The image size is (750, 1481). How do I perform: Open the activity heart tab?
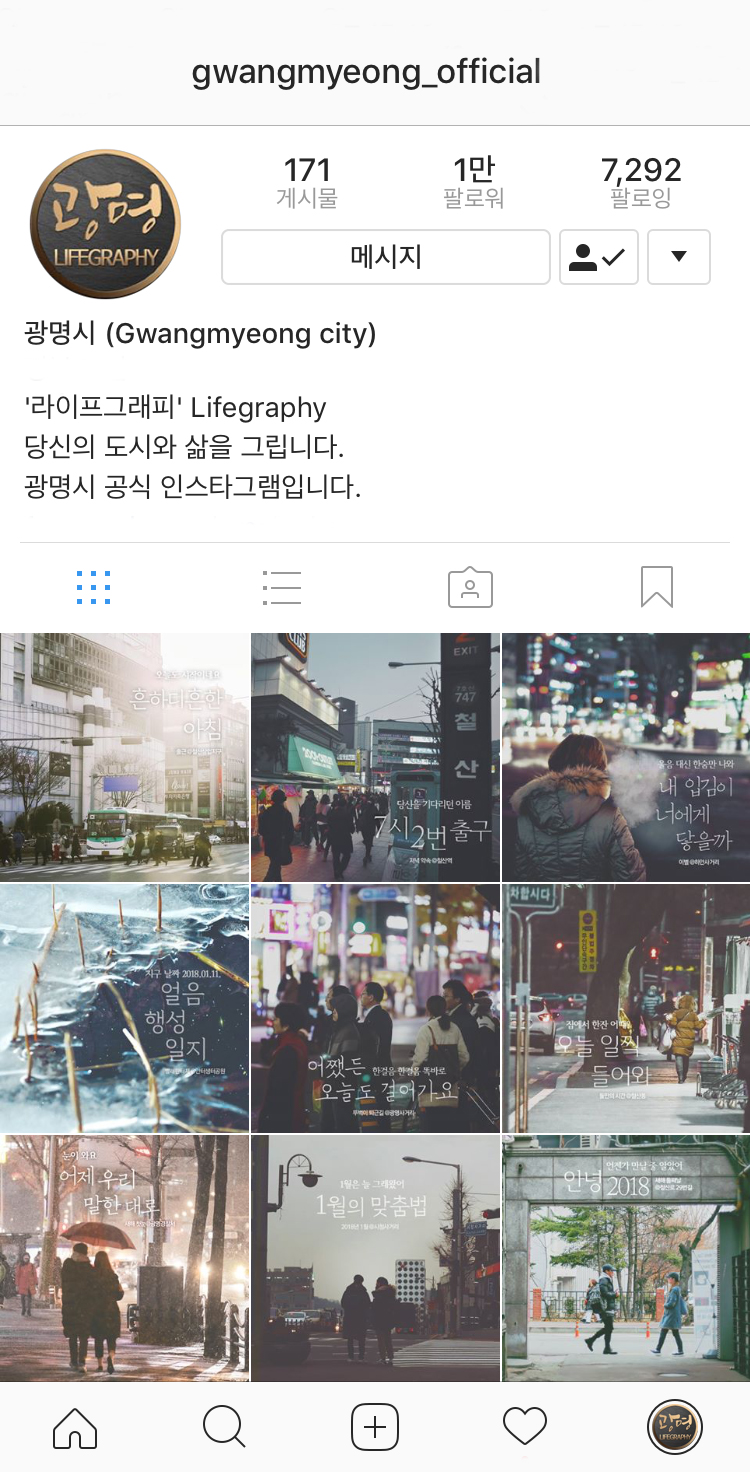tap(525, 1427)
